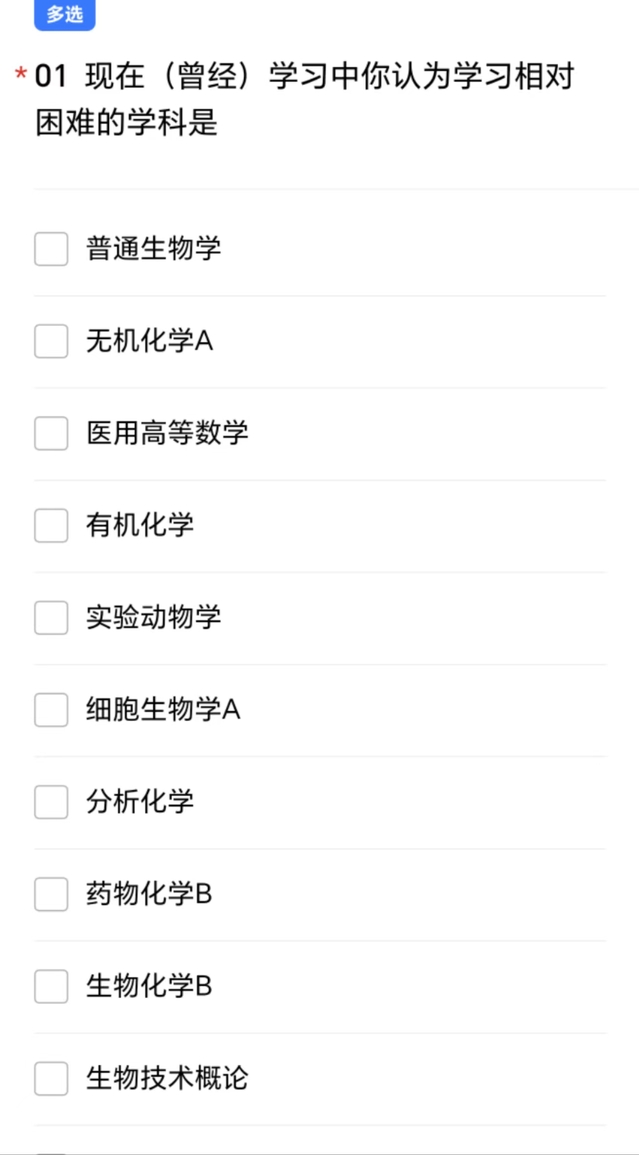Check 生物技术概论 as difficult
Screen dimensions: 639x1155
(51, 1078)
